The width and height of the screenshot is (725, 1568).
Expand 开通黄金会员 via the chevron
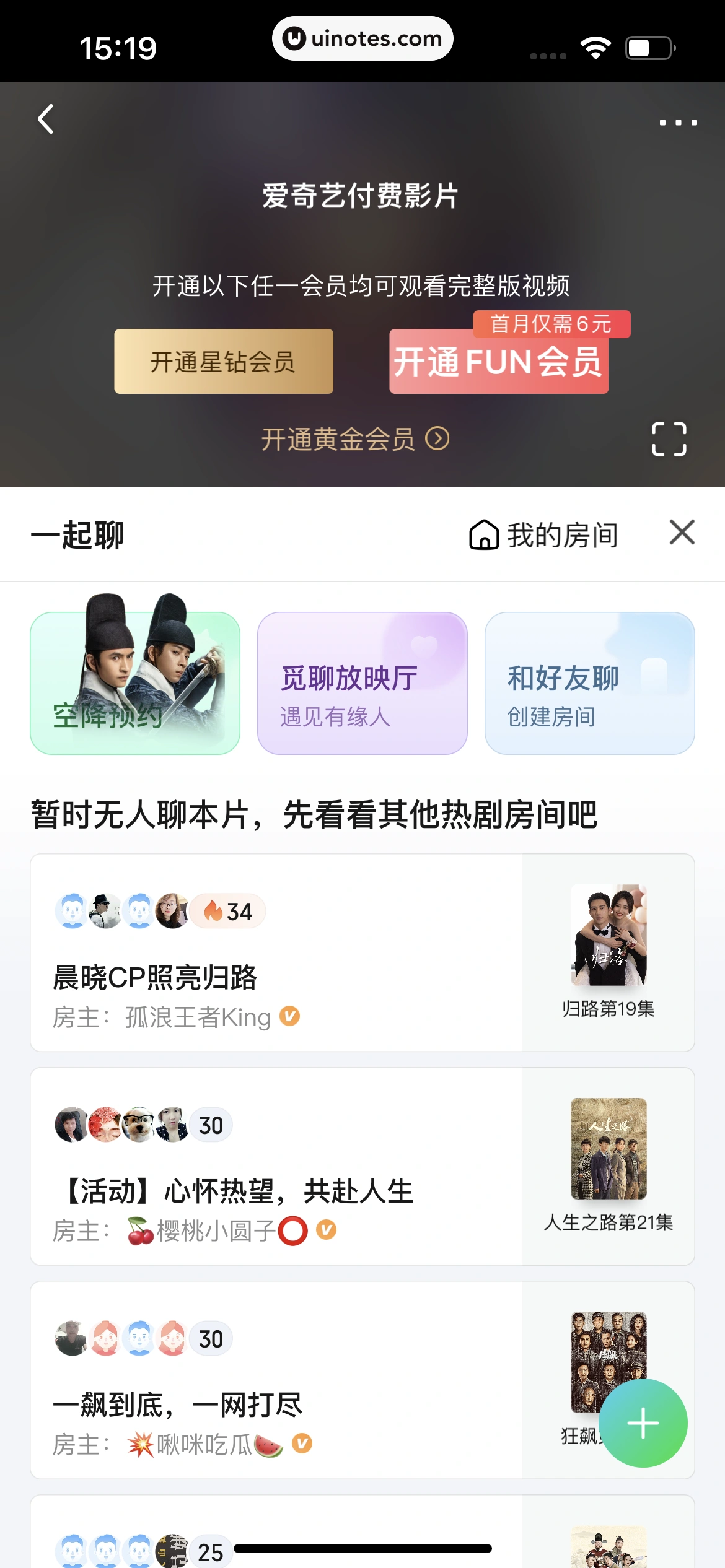[x=439, y=439]
